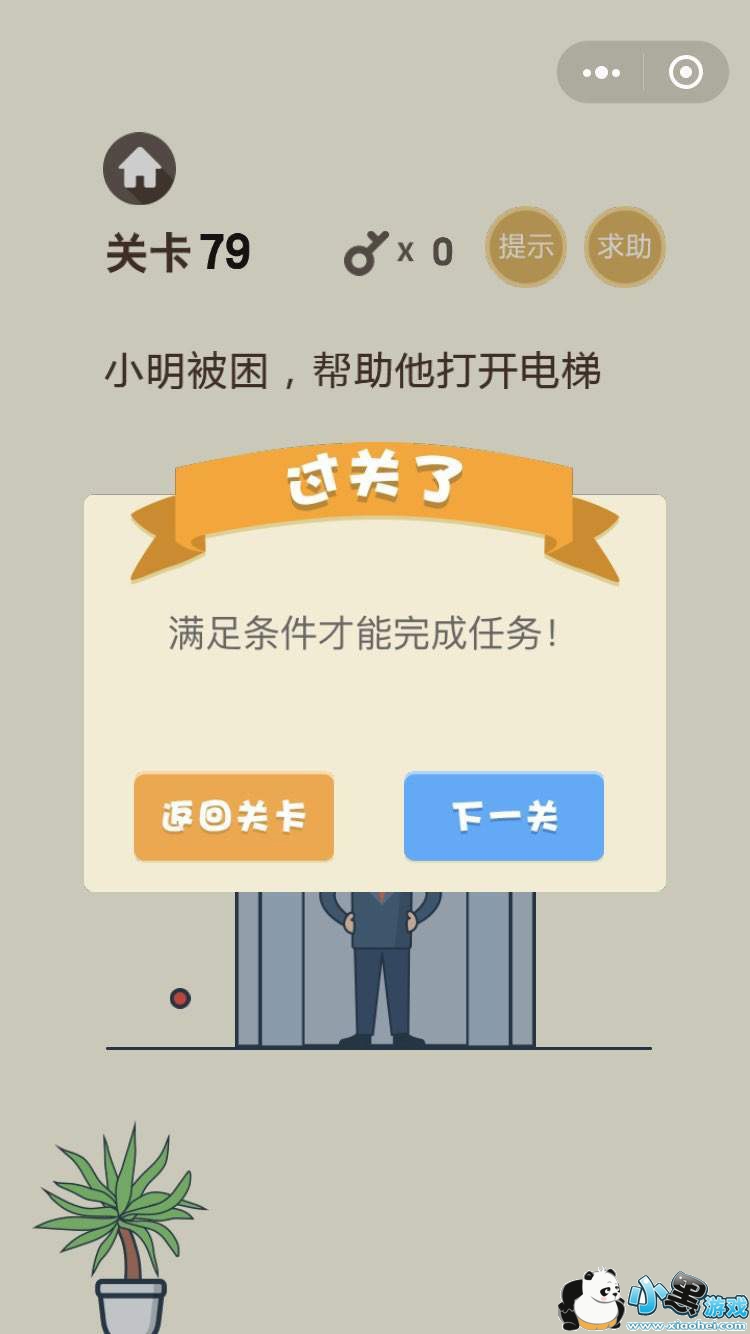Tap 下一关 to go to next level

[503, 817]
